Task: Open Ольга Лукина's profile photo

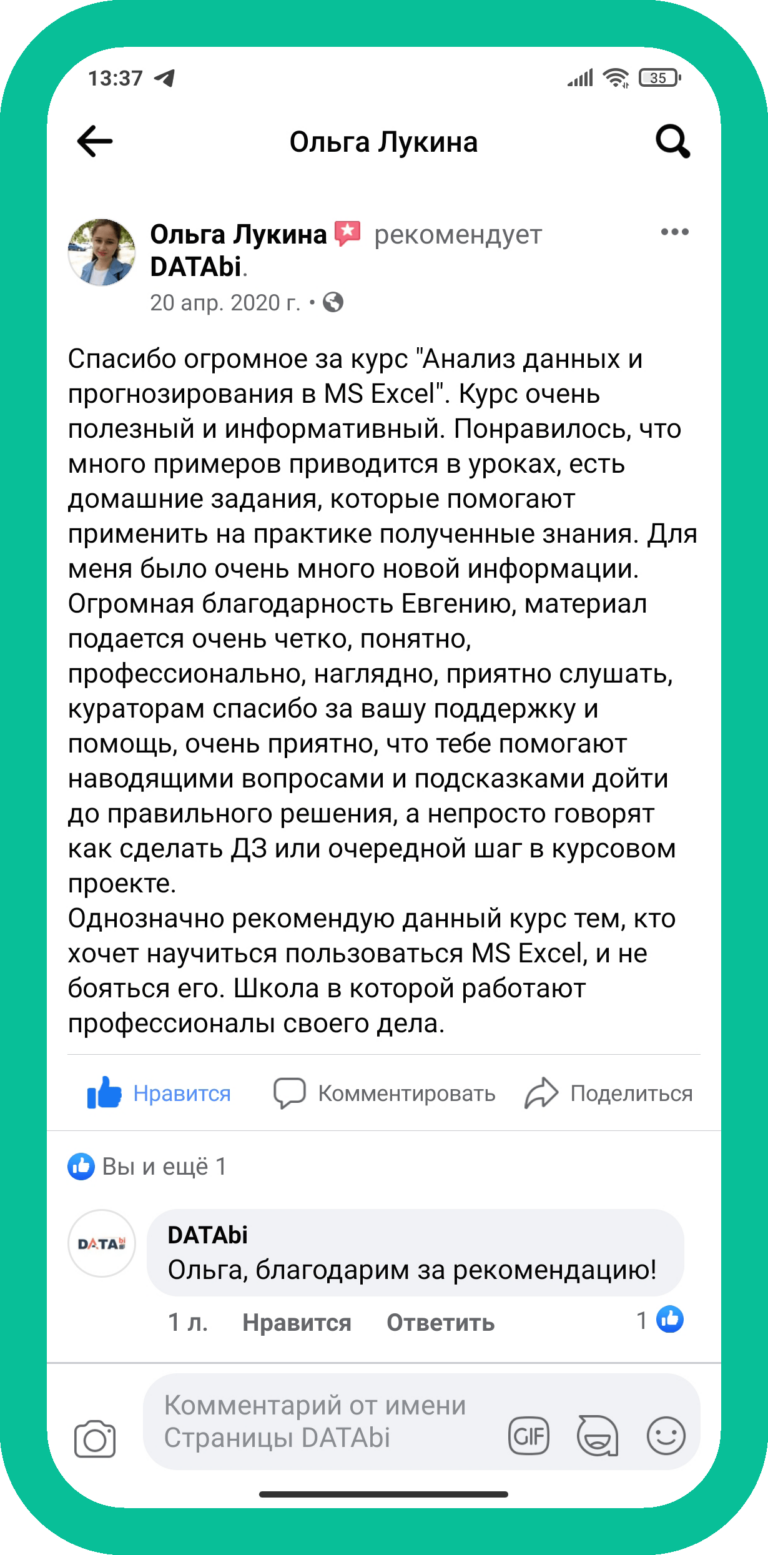Action: (x=102, y=253)
